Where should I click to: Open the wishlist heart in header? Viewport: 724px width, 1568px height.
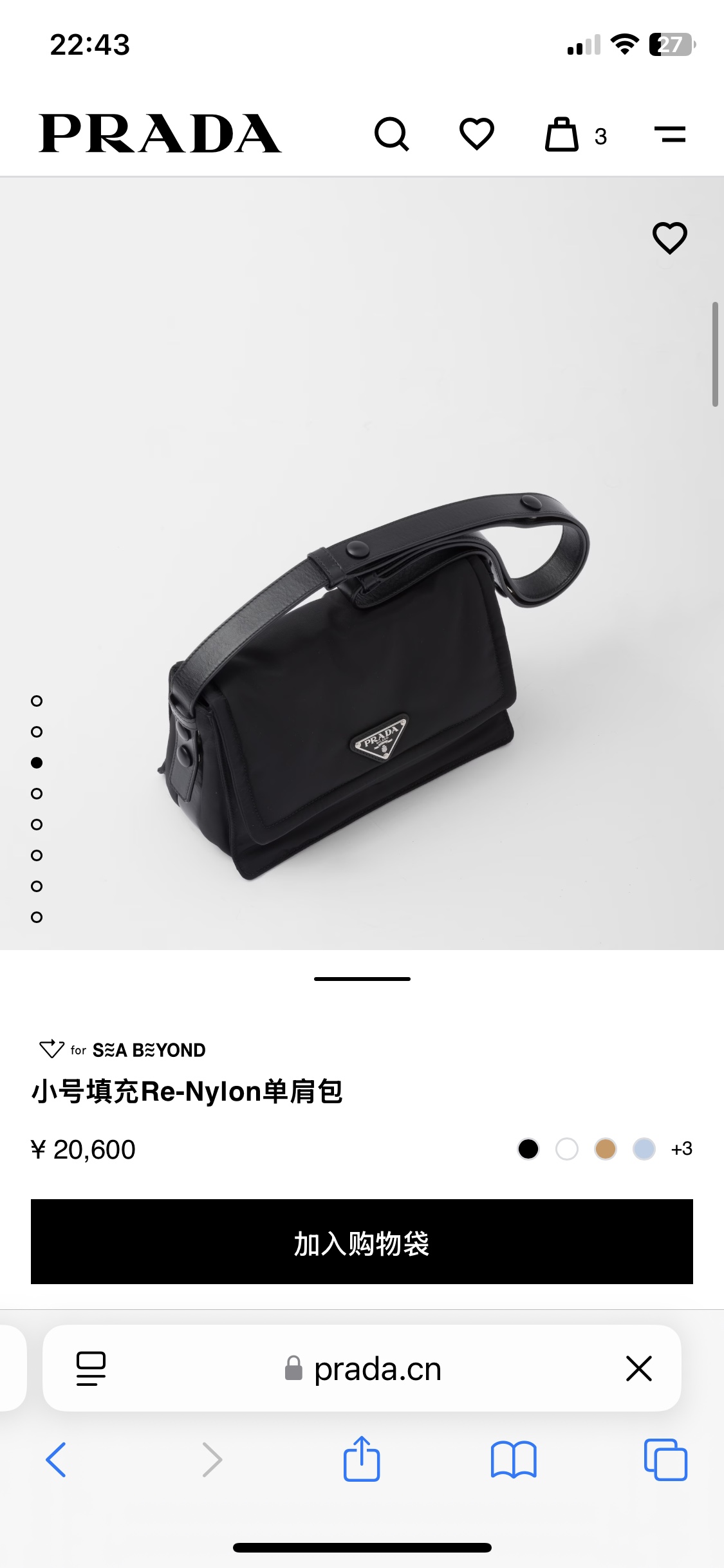[x=477, y=134]
